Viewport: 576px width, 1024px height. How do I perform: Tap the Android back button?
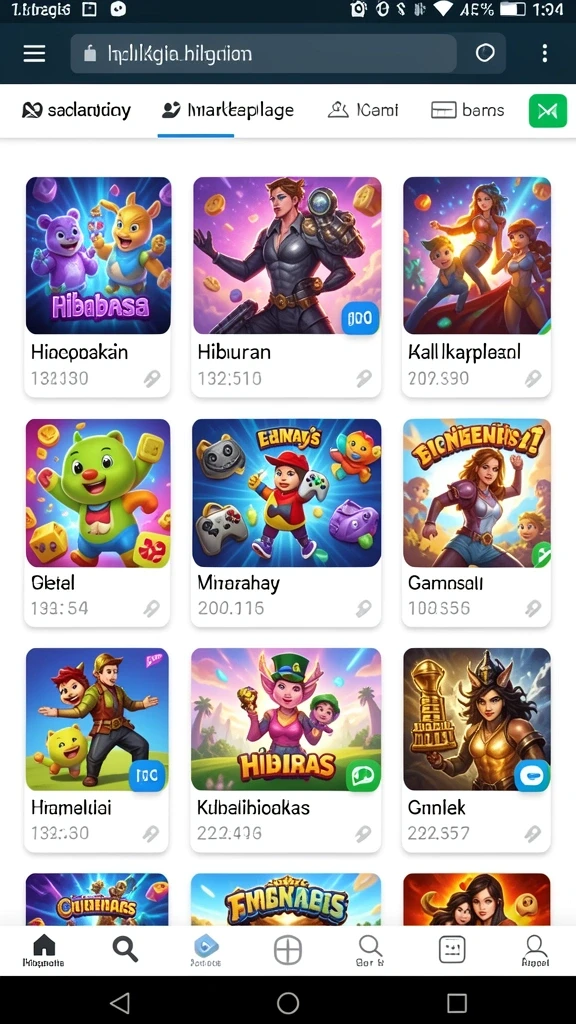(120, 1002)
